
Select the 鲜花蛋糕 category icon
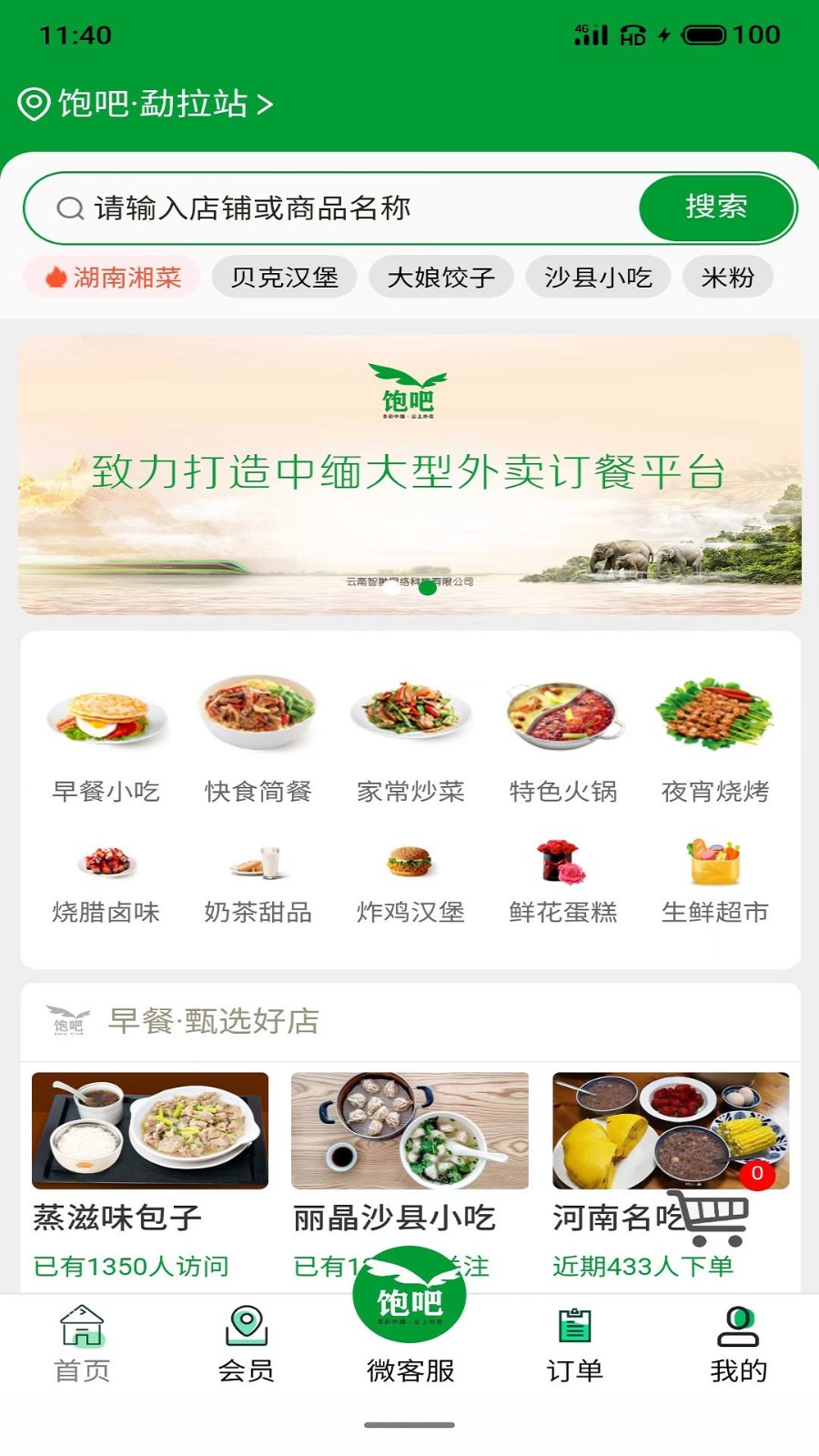click(562, 860)
